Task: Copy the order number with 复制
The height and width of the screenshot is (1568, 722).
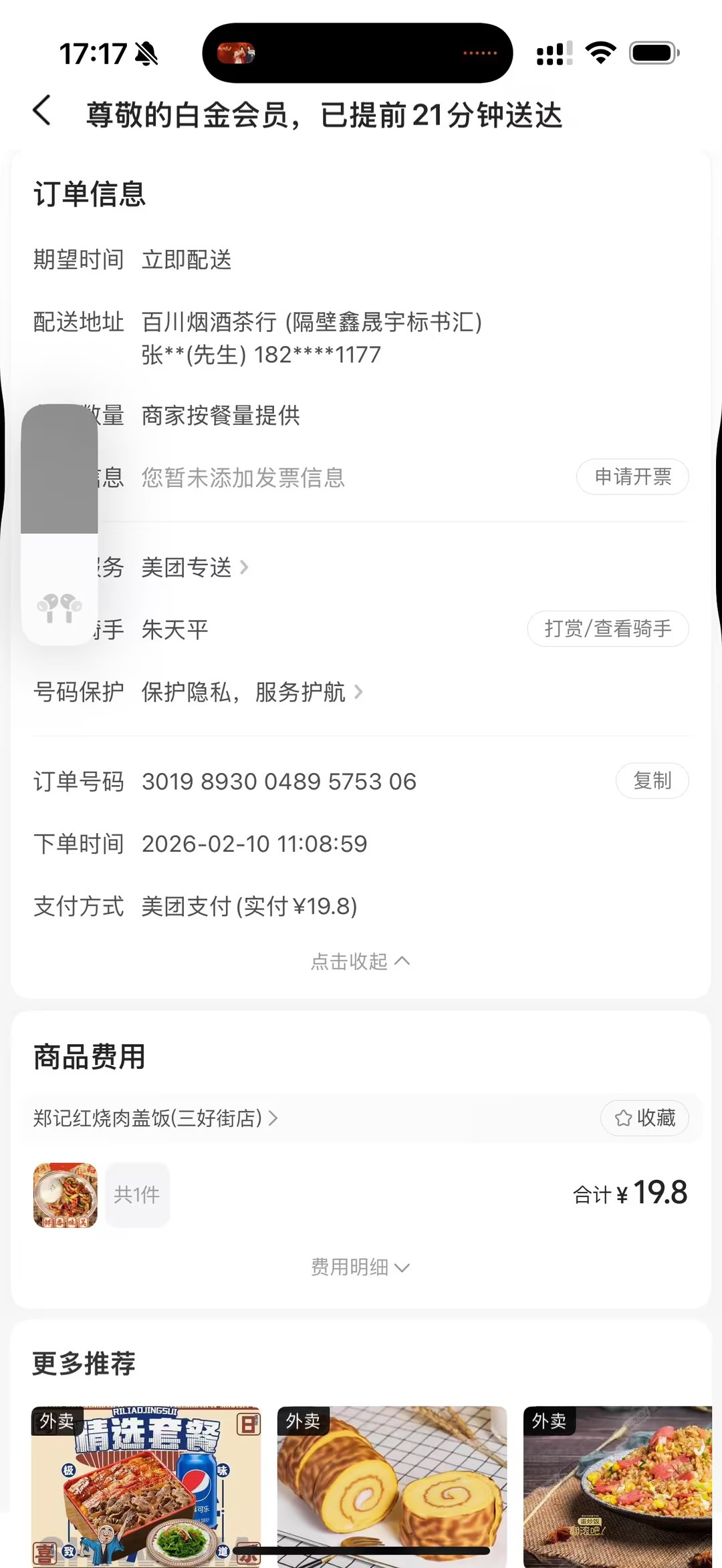Action: point(652,781)
